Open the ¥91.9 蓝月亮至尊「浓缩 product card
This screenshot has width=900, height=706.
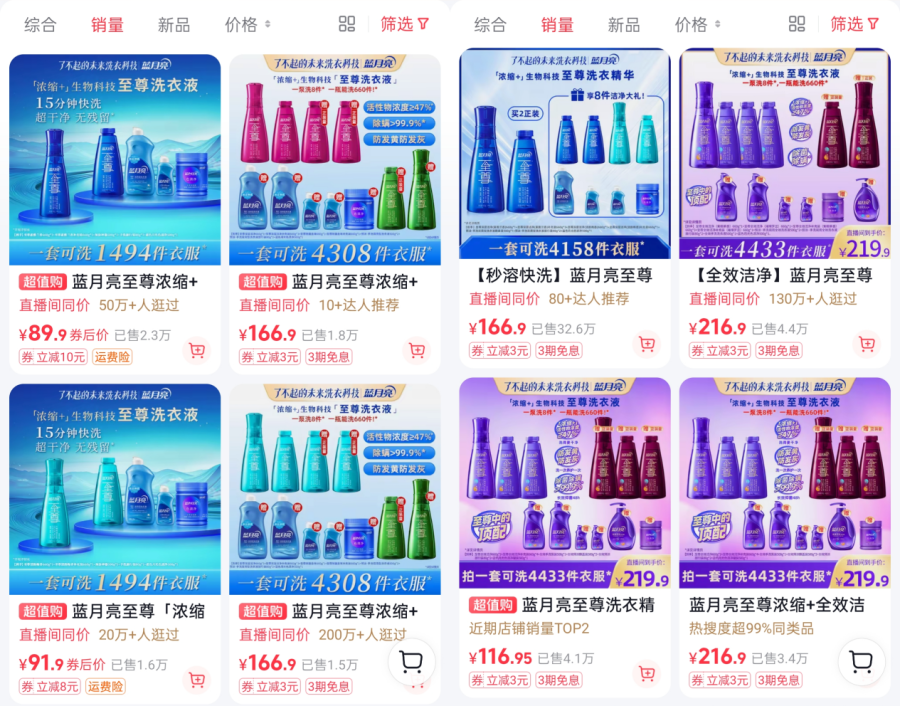115,490
